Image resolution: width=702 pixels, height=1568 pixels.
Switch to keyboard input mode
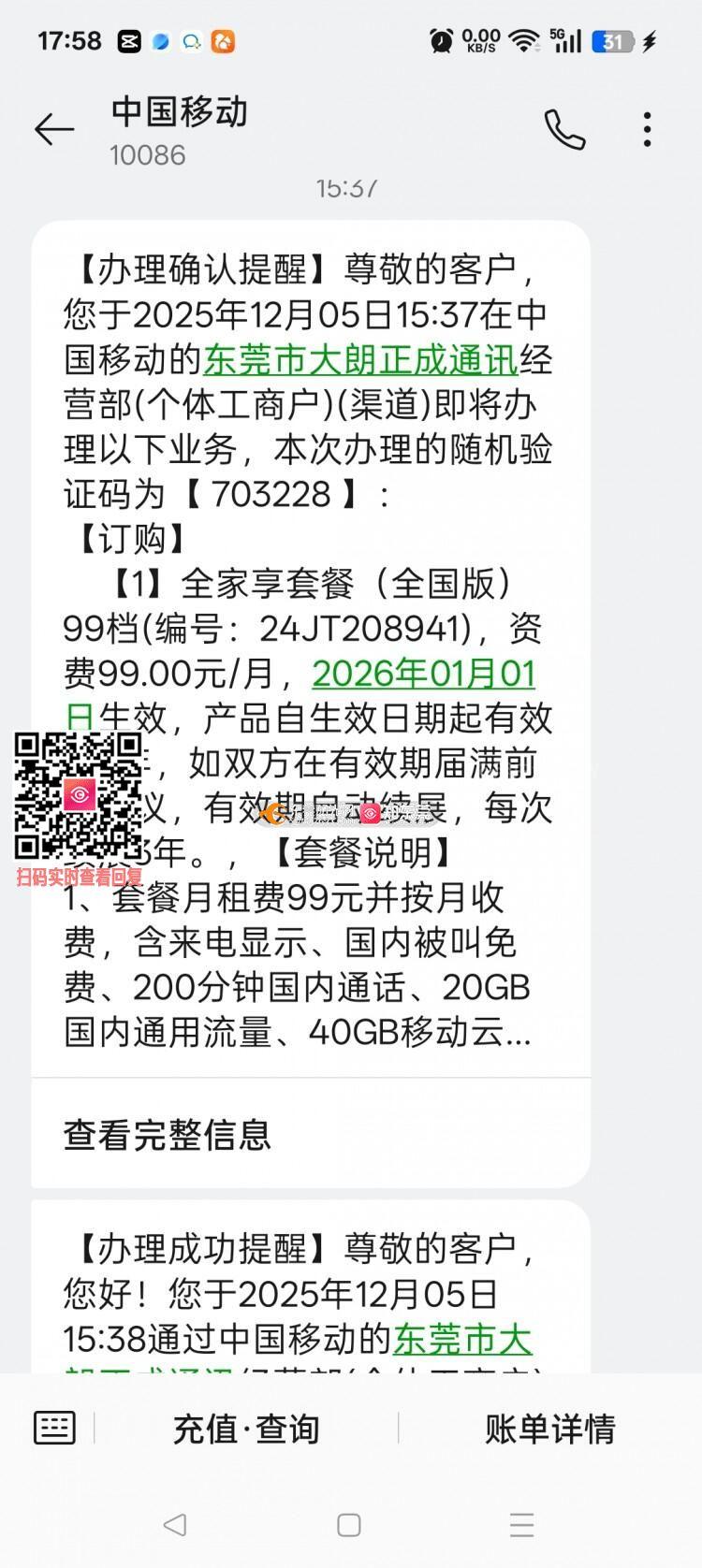click(x=54, y=1428)
